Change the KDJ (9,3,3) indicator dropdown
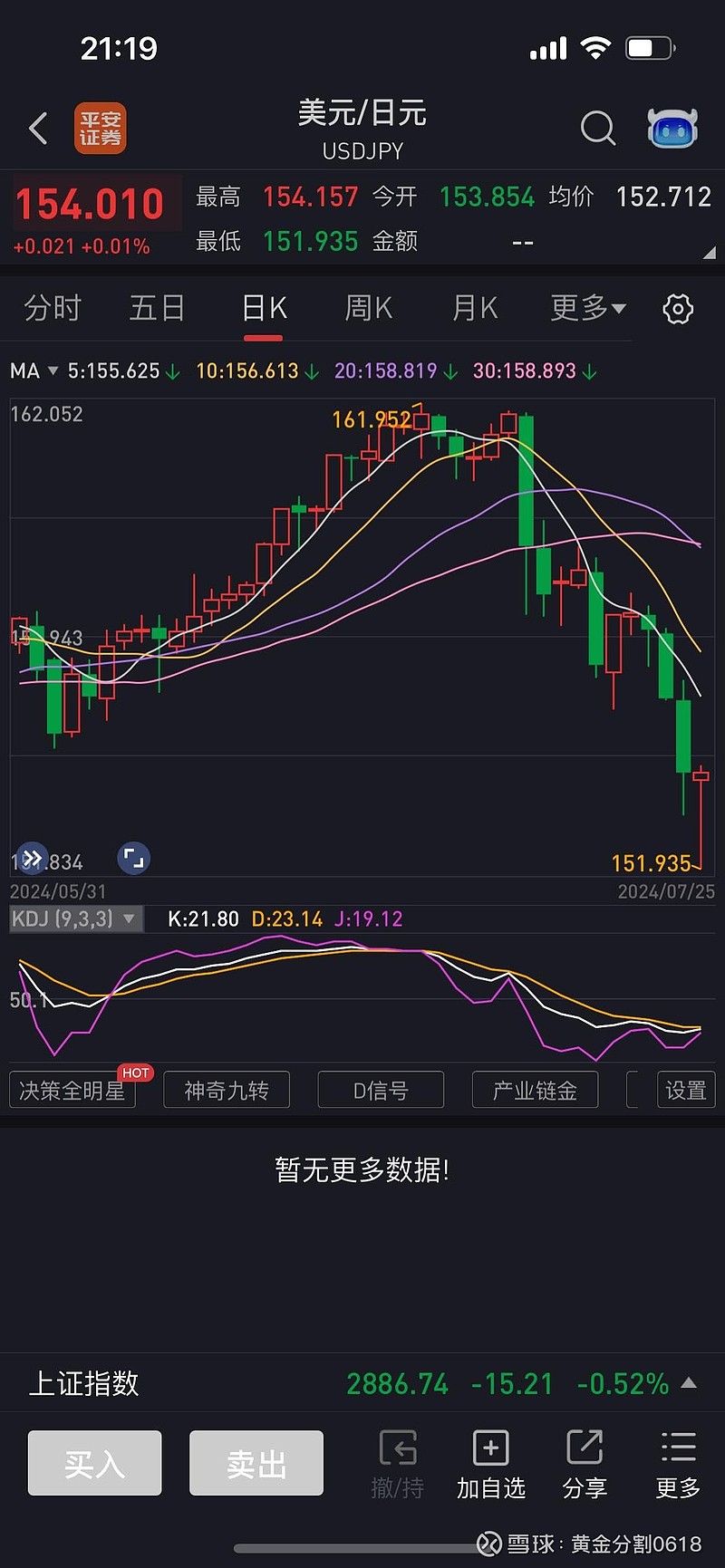This screenshot has height=1568, width=725. [x=75, y=919]
